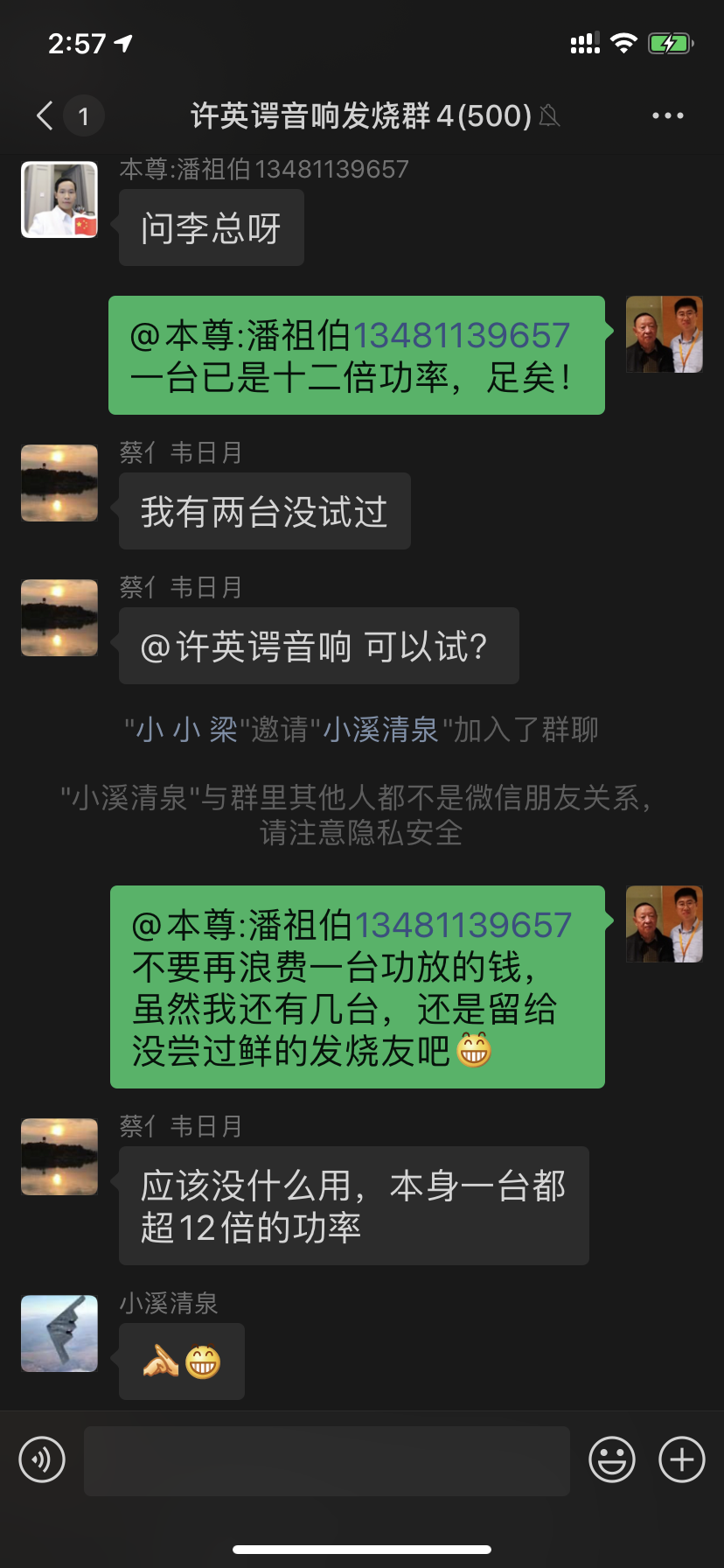
Task: Open 小溪清泉's avatar next to emoji message
Action: tap(59, 1333)
